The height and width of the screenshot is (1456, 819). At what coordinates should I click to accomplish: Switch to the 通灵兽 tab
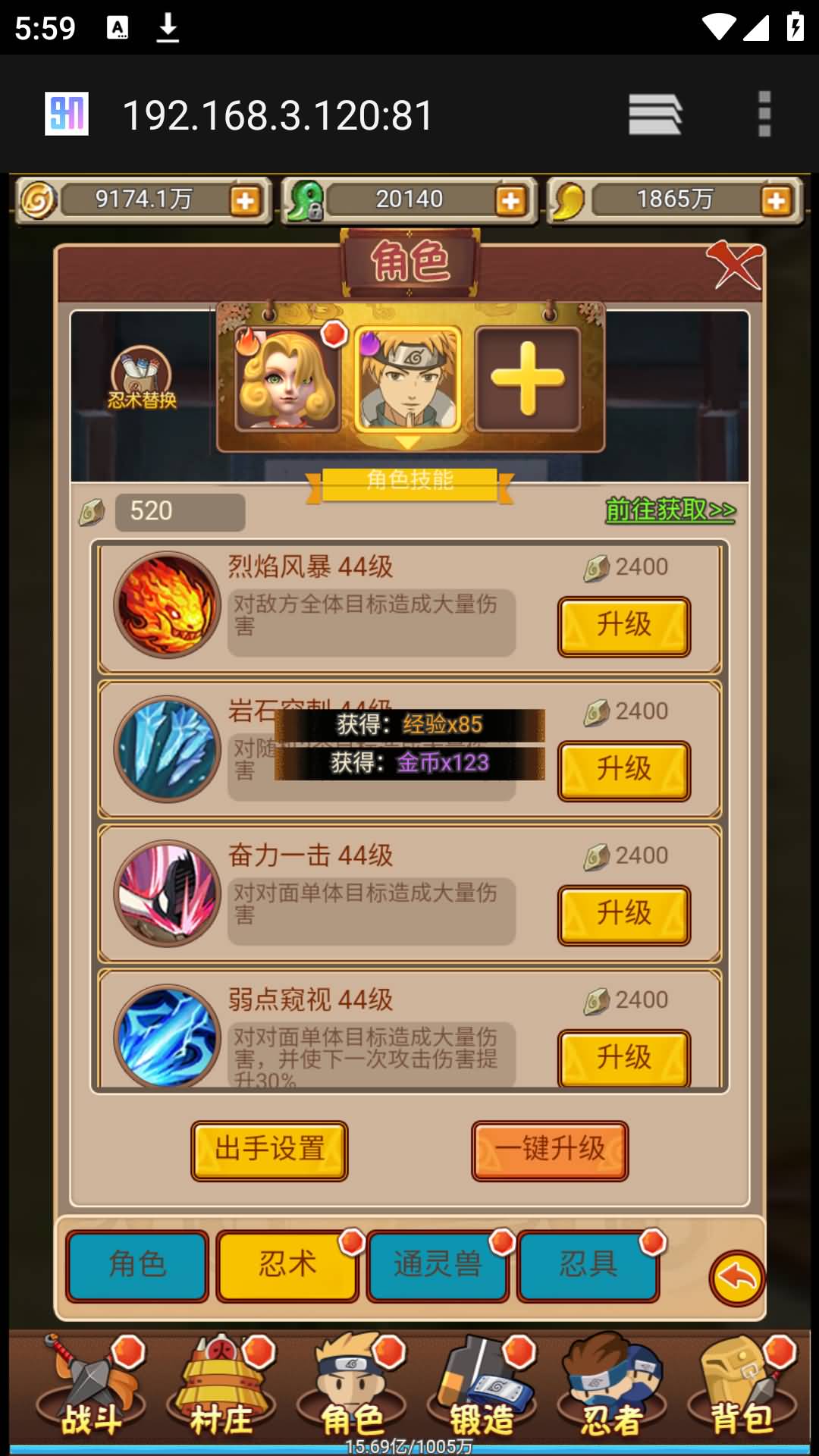pos(438,1266)
